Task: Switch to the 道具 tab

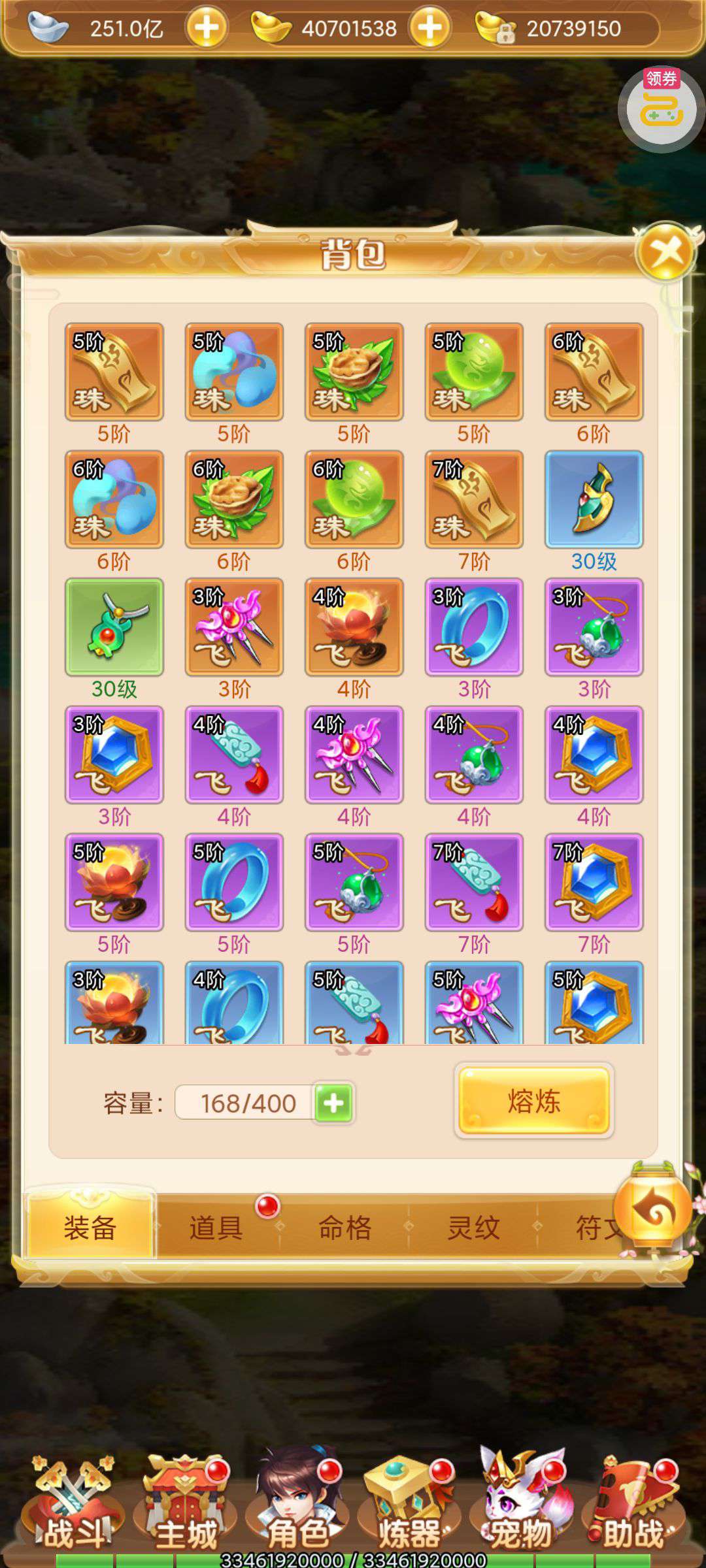Action: click(x=216, y=1228)
